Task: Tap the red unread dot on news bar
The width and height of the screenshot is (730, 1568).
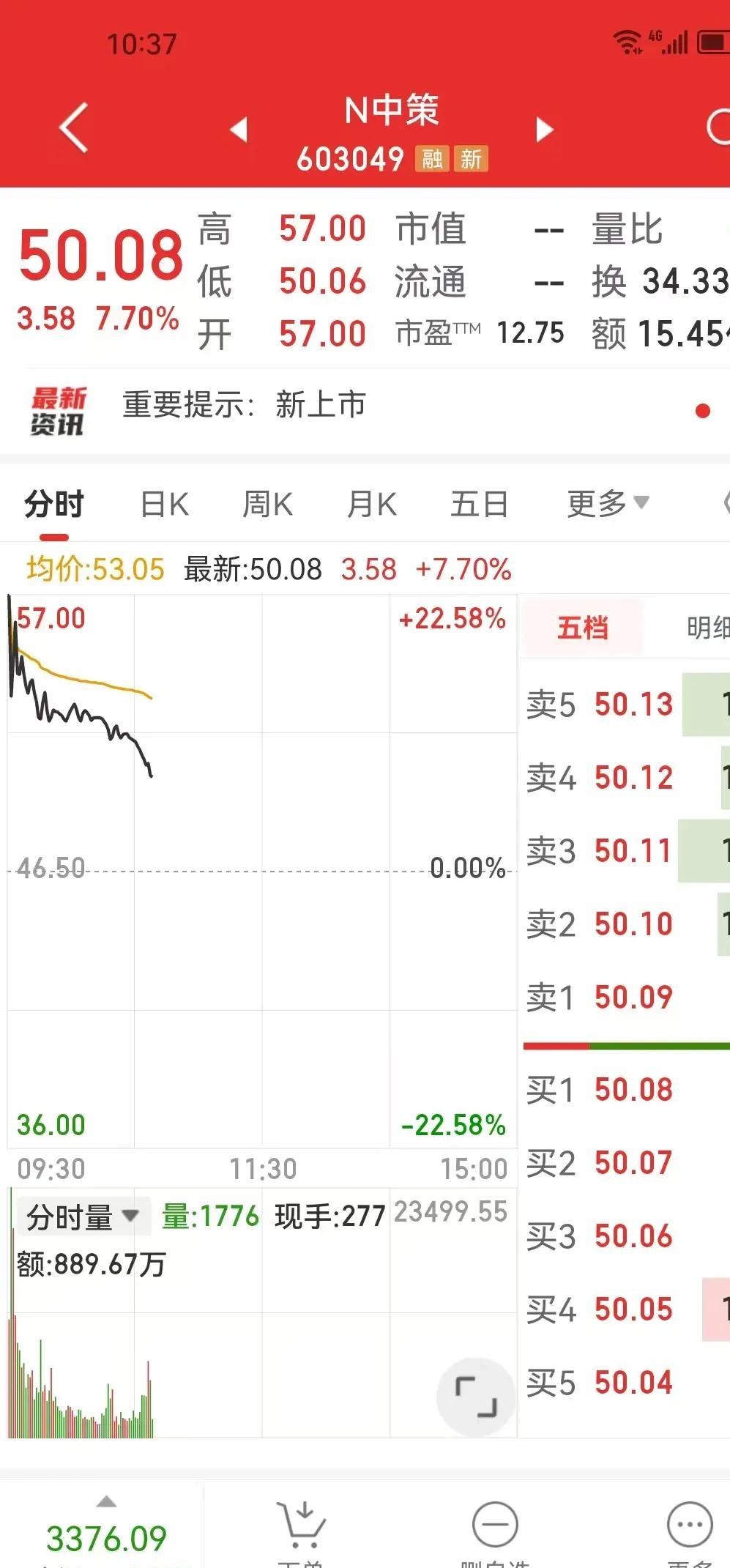Action: pyautogui.click(x=701, y=412)
